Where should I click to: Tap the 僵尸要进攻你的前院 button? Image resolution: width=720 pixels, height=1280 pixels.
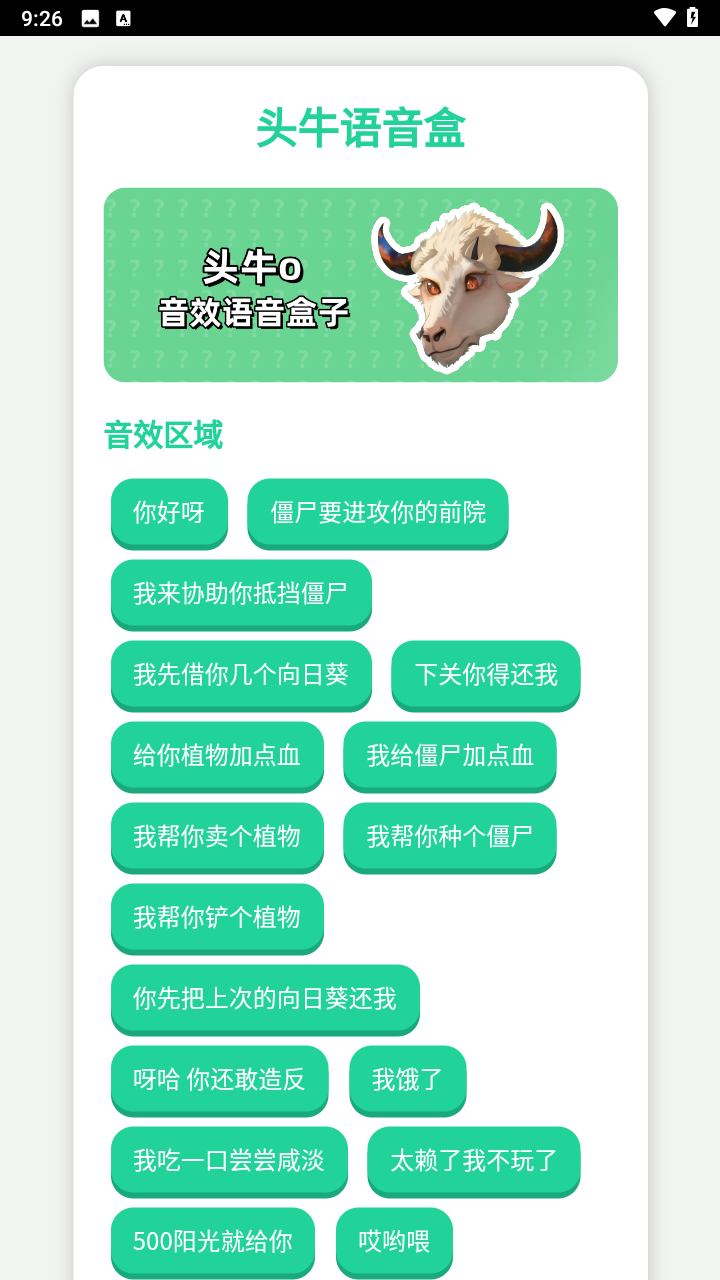pyautogui.click(x=377, y=512)
